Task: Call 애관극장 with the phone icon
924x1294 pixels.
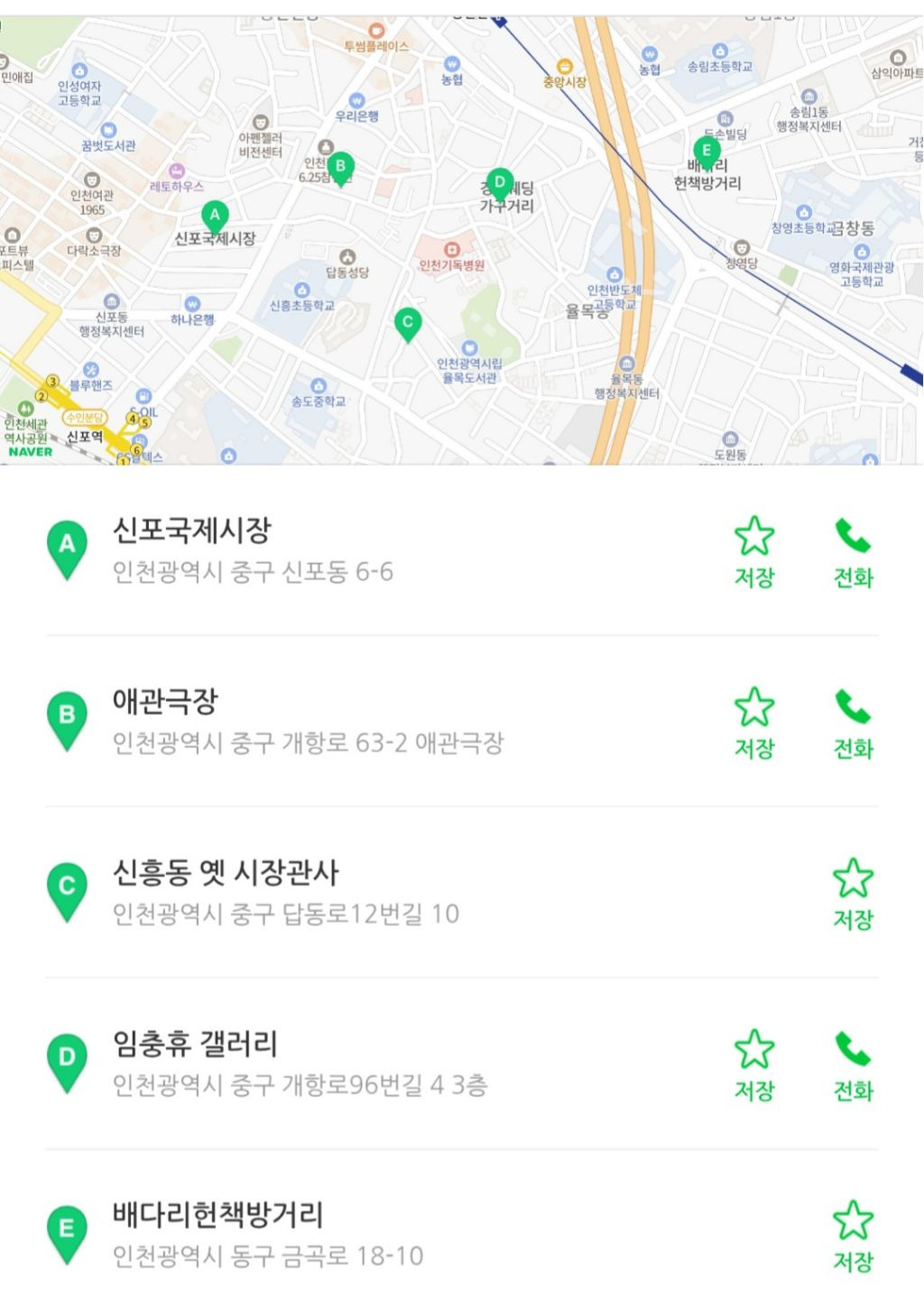Action: pyautogui.click(x=853, y=722)
